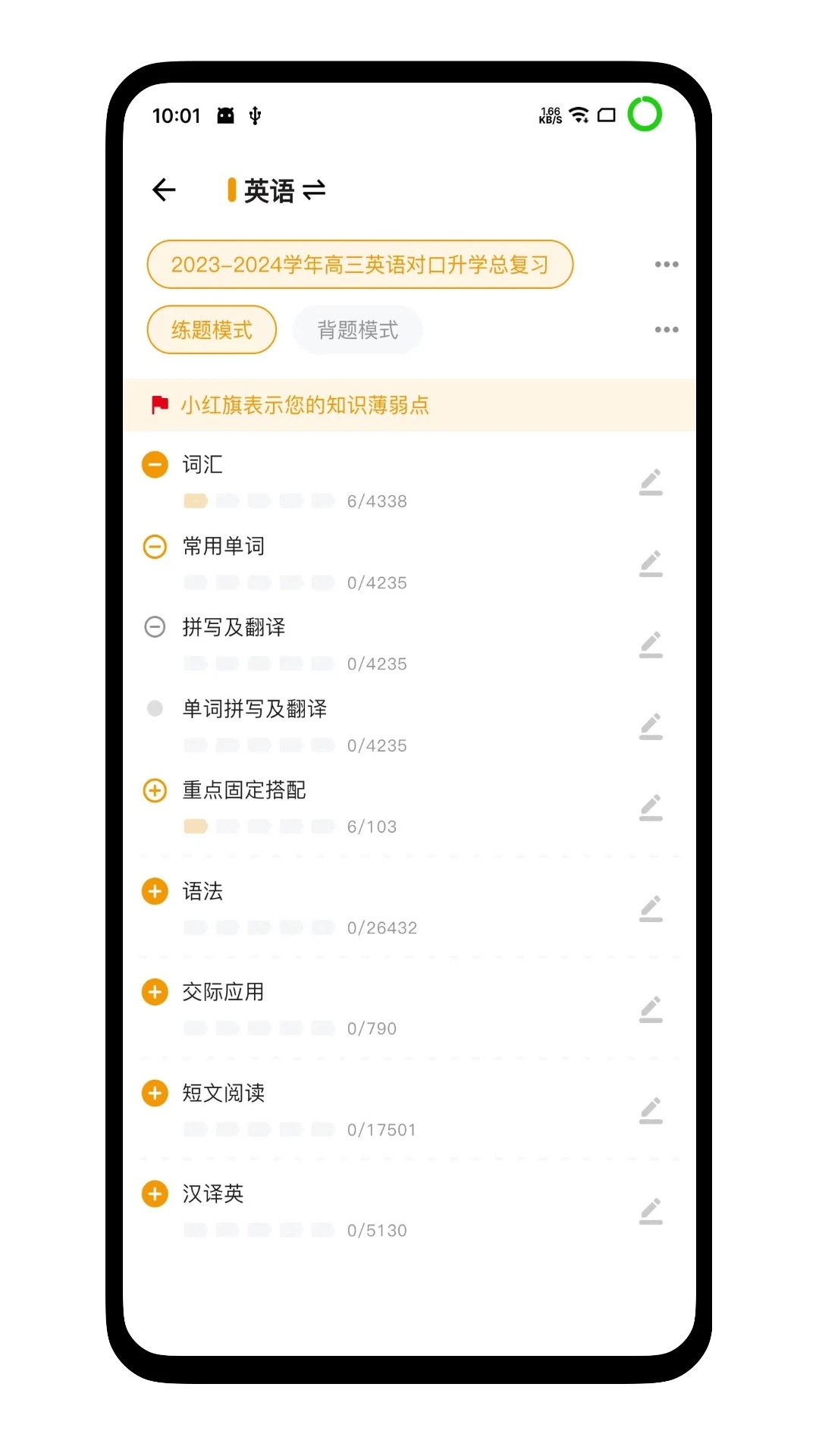Open the 拼写及翻译 item
The image size is (819, 1456).
pos(234,627)
